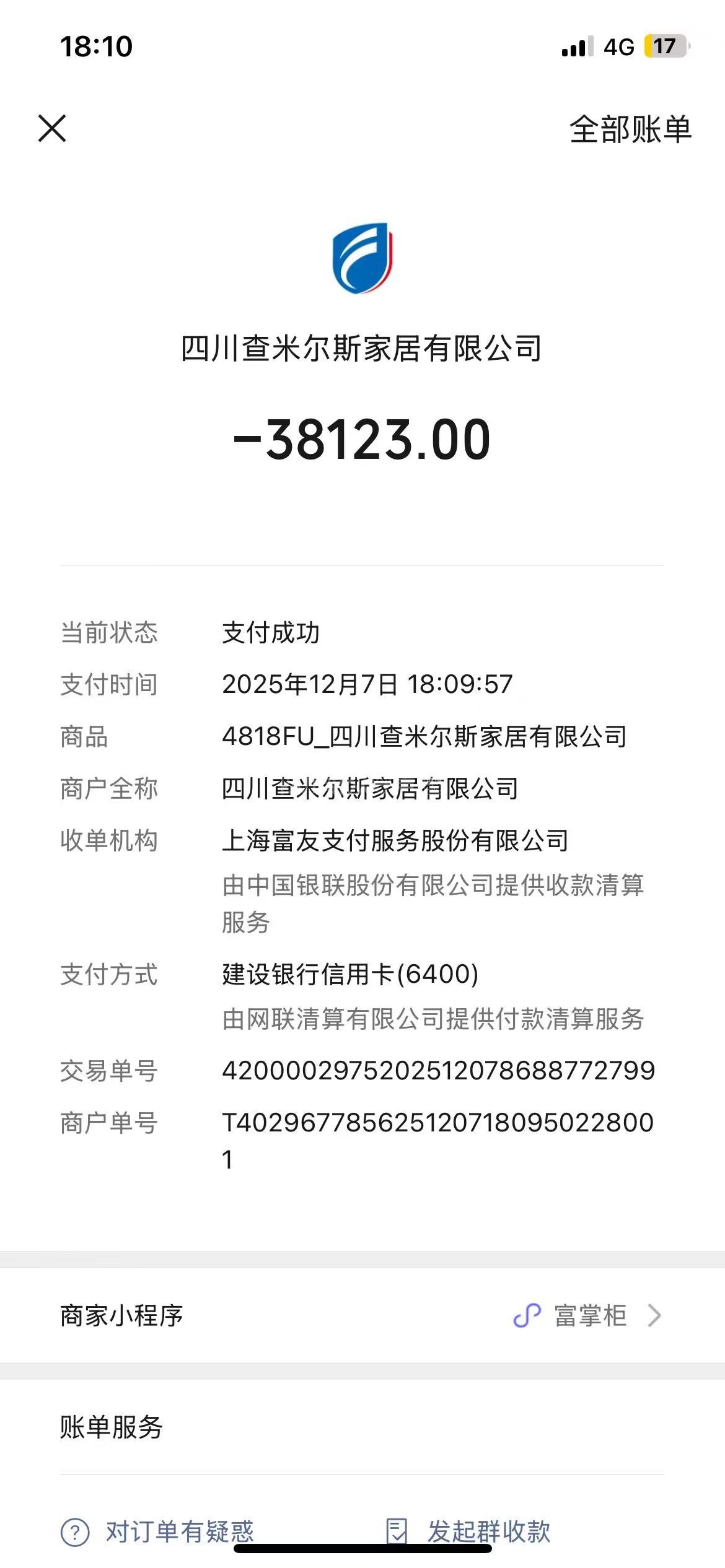This screenshot has height=1568, width=725.
Task: Open the 富掌柜 merchant mini program
Action: pos(589,1316)
